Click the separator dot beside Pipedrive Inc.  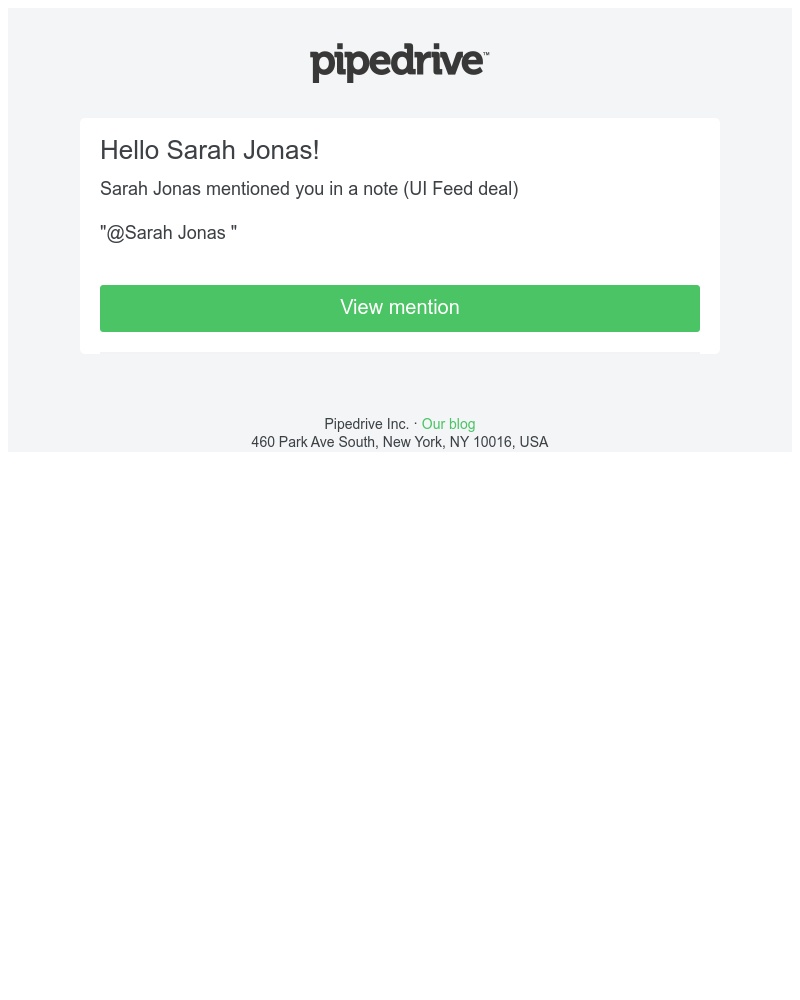[x=415, y=424]
